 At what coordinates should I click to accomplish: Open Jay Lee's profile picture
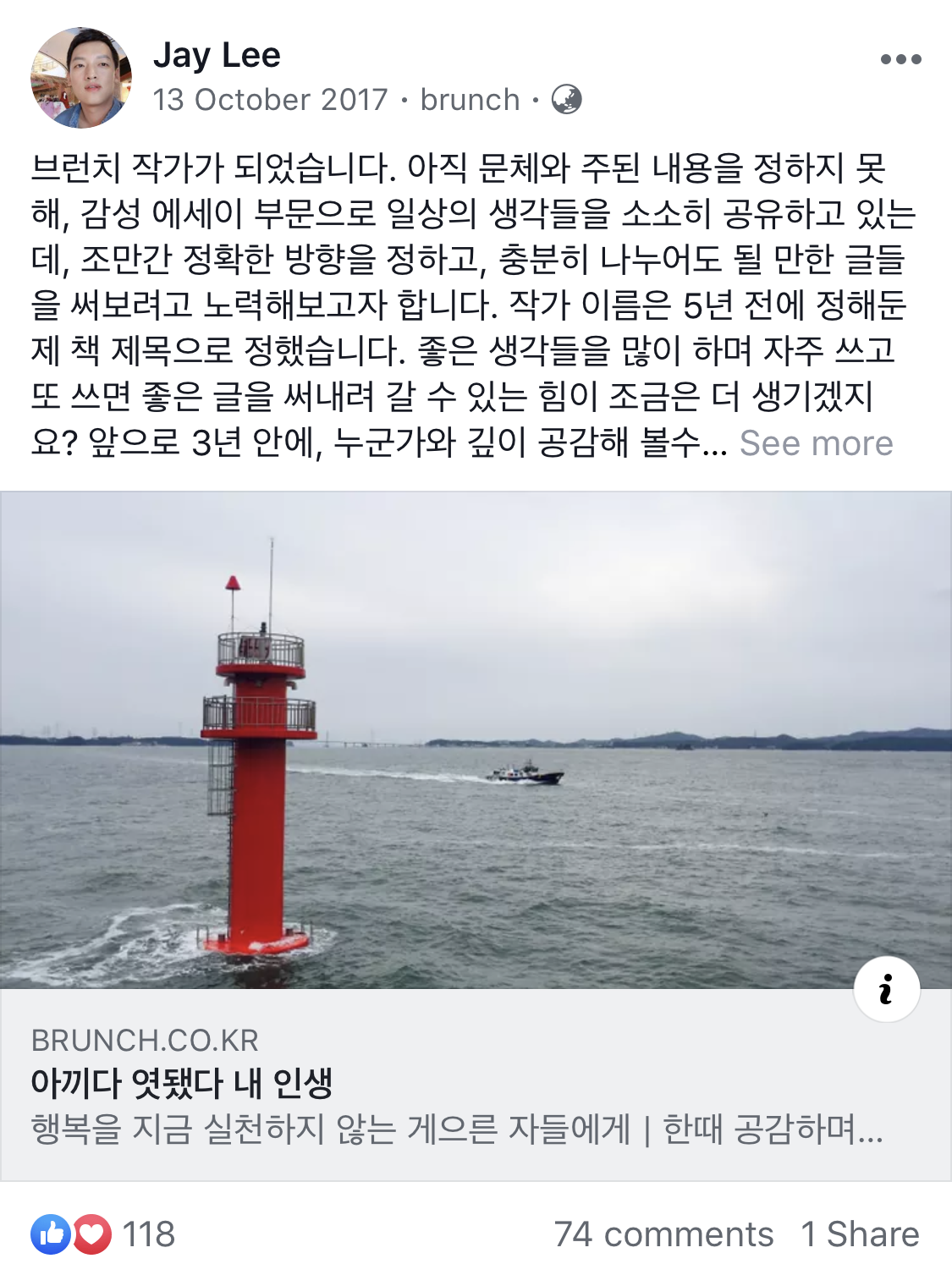pos(80,78)
